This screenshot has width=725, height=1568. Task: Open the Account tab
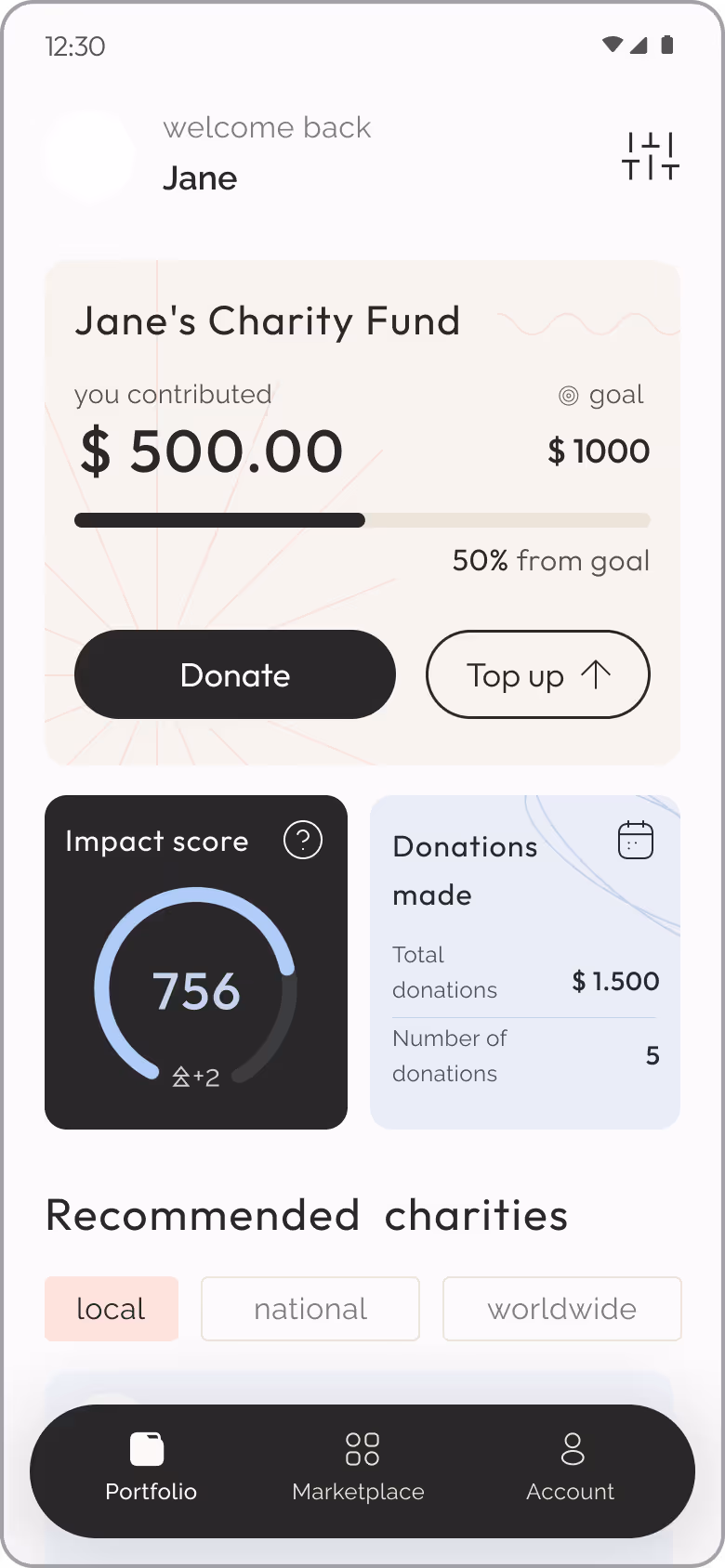tap(571, 1469)
